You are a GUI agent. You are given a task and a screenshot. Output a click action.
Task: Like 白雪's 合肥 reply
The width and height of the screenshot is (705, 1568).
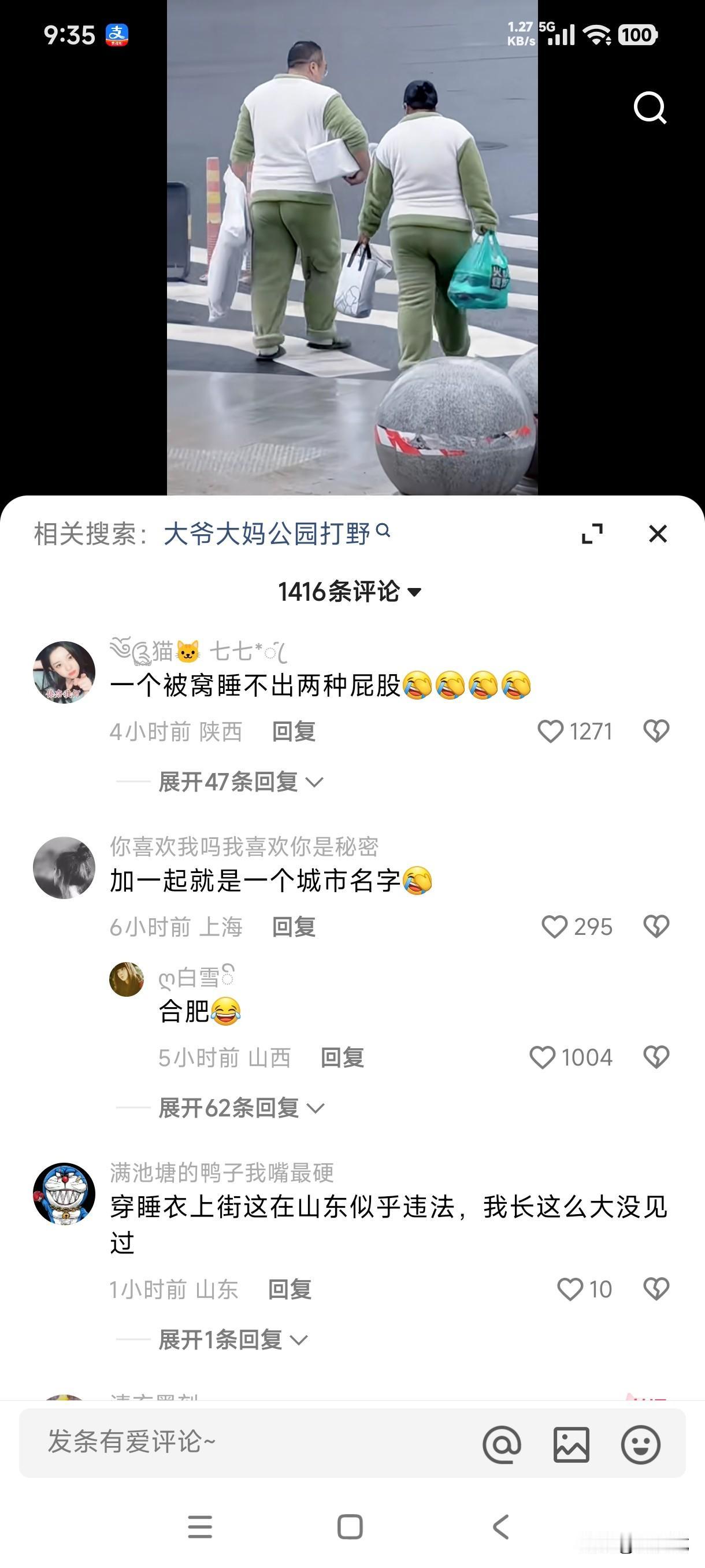(x=542, y=1057)
